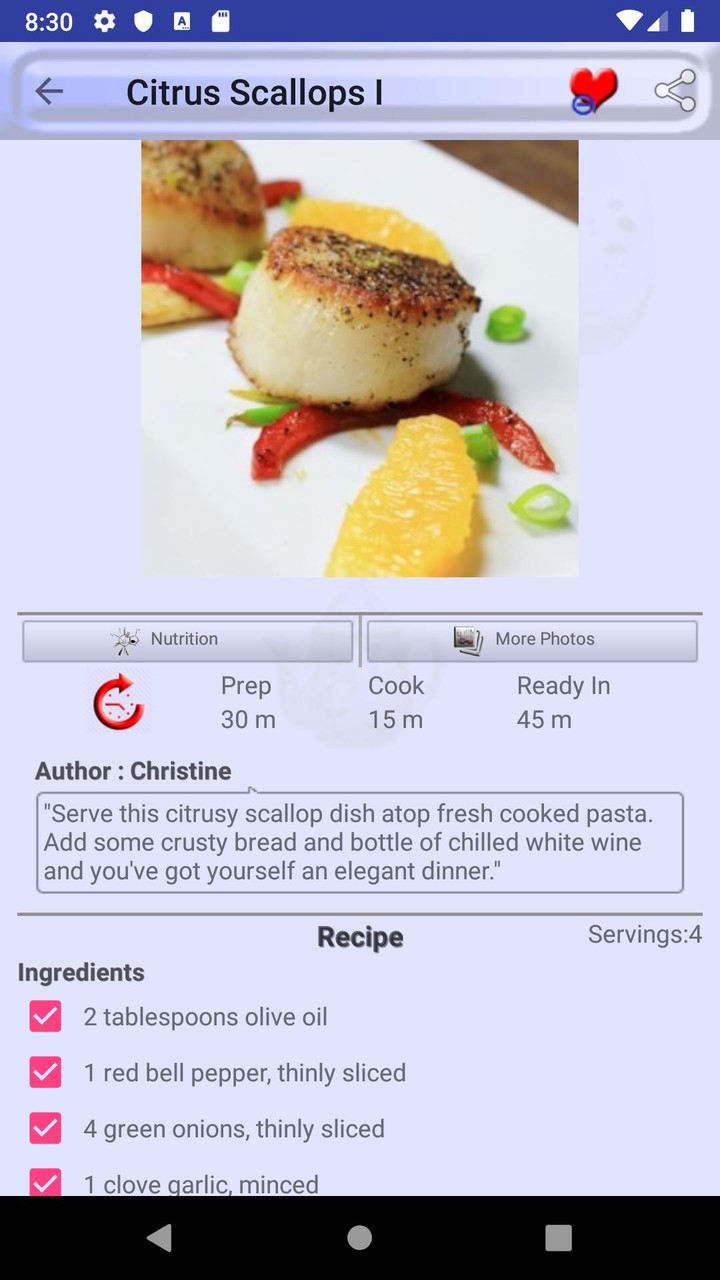Open the Nutrition panel
The height and width of the screenshot is (1280, 720).
188,639
